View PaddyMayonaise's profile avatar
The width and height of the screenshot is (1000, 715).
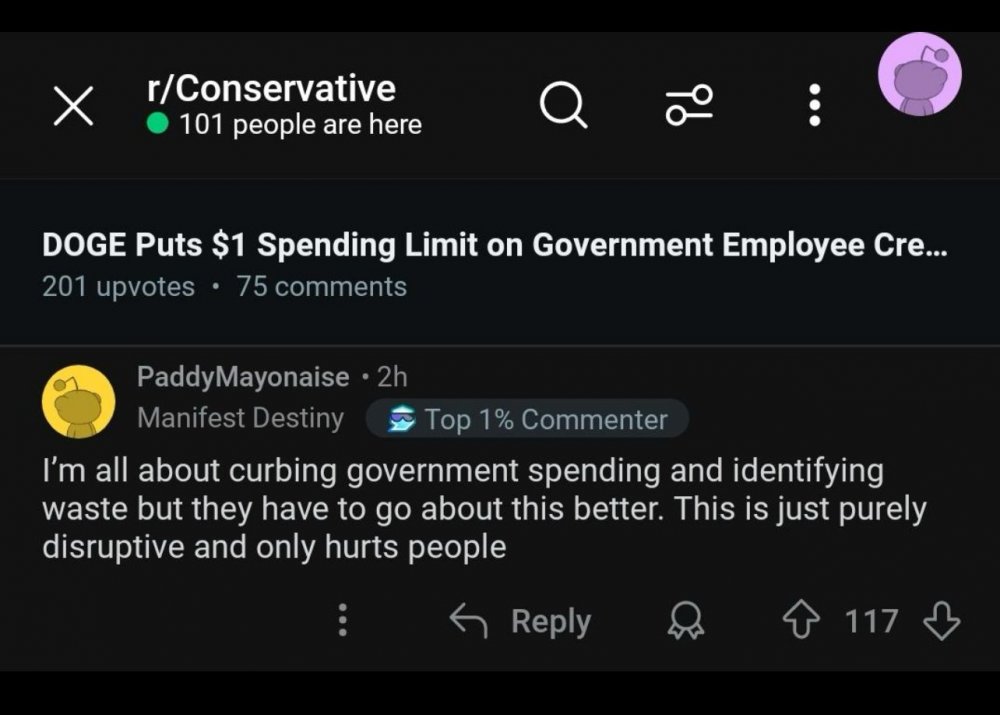coord(78,401)
